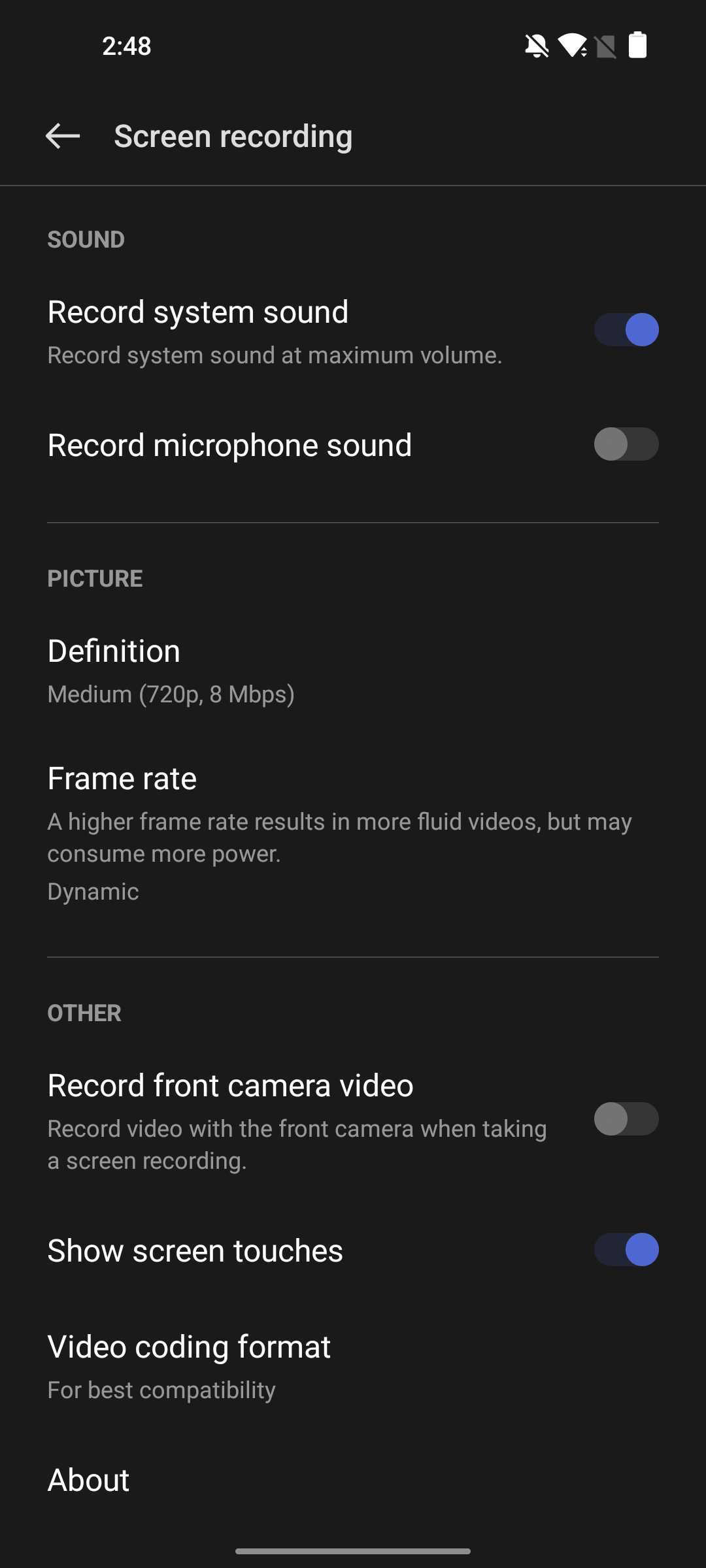Tap the For best compatibility subtitle
This screenshot has width=706, height=1568.
(x=161, y=1389)
